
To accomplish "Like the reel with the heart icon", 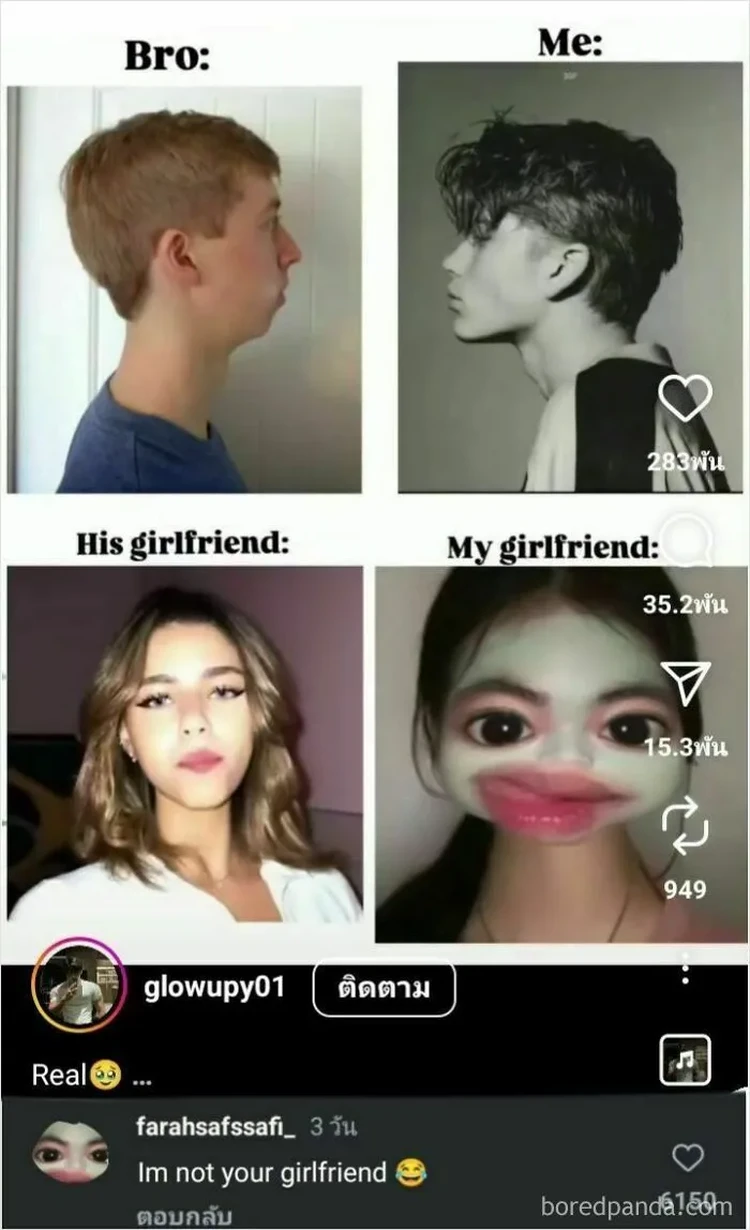I will [x=685, y=400].
